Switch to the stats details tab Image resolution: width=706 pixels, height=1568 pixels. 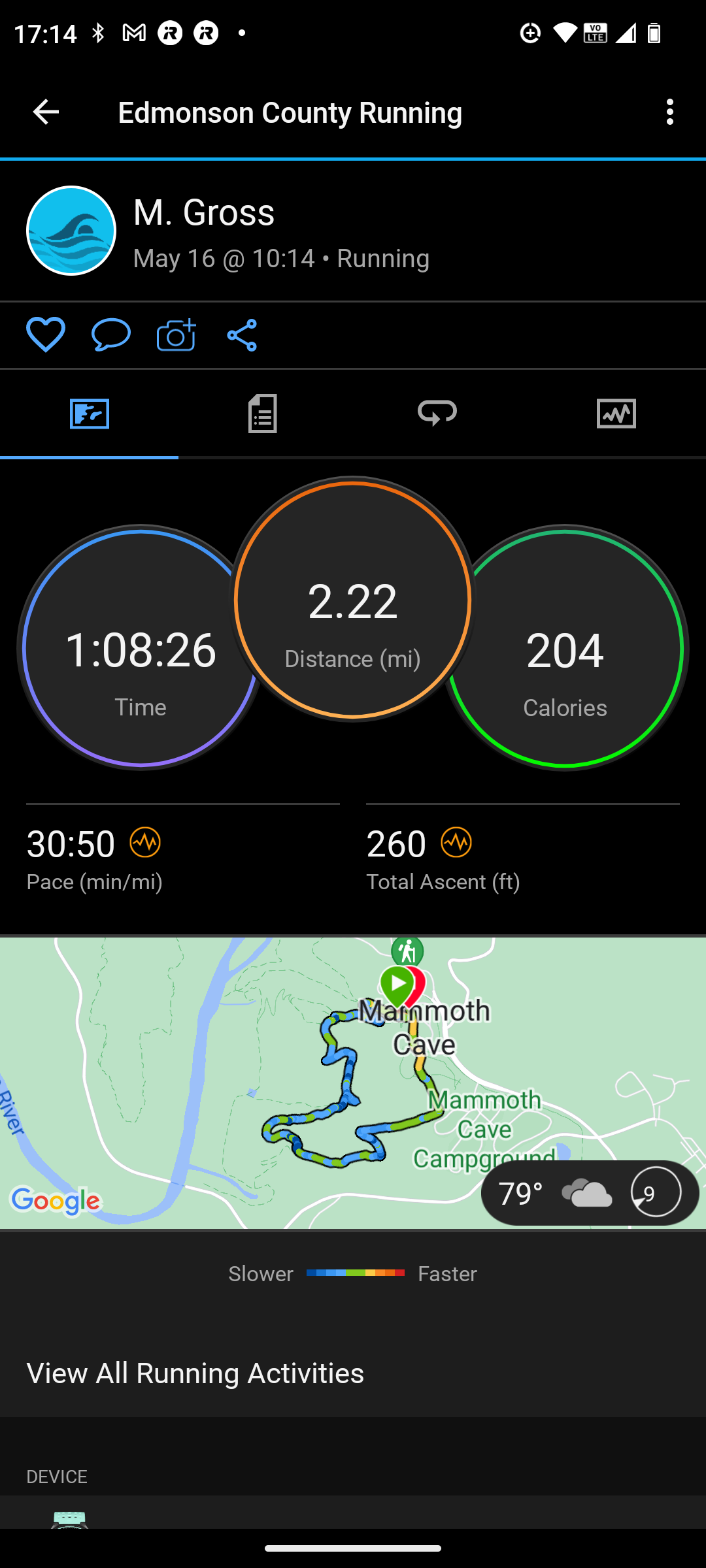click(263, 414)
